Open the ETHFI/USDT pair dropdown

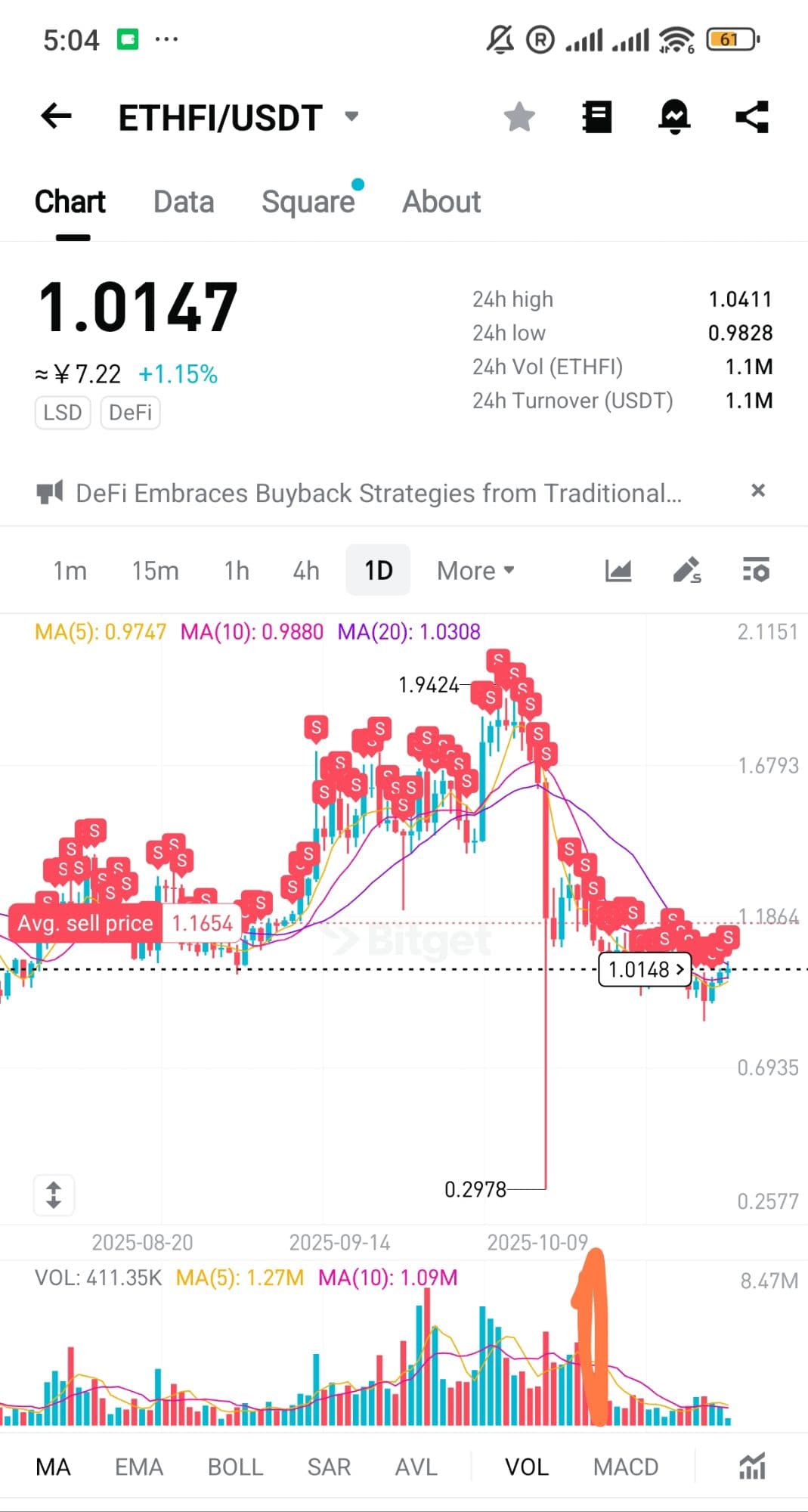pyautogui.click(x=351, y=116)
